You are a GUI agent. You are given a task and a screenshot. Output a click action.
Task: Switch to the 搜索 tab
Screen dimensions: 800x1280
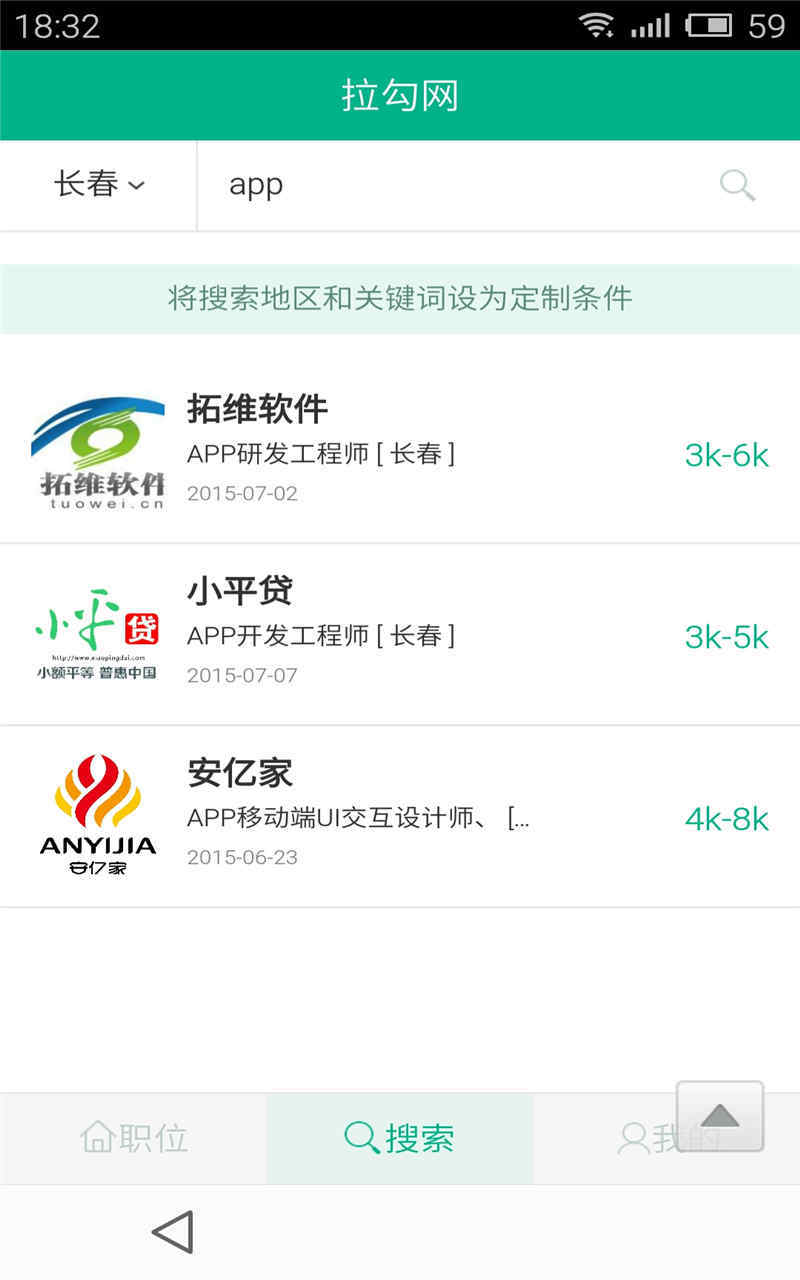[400, 1138]
